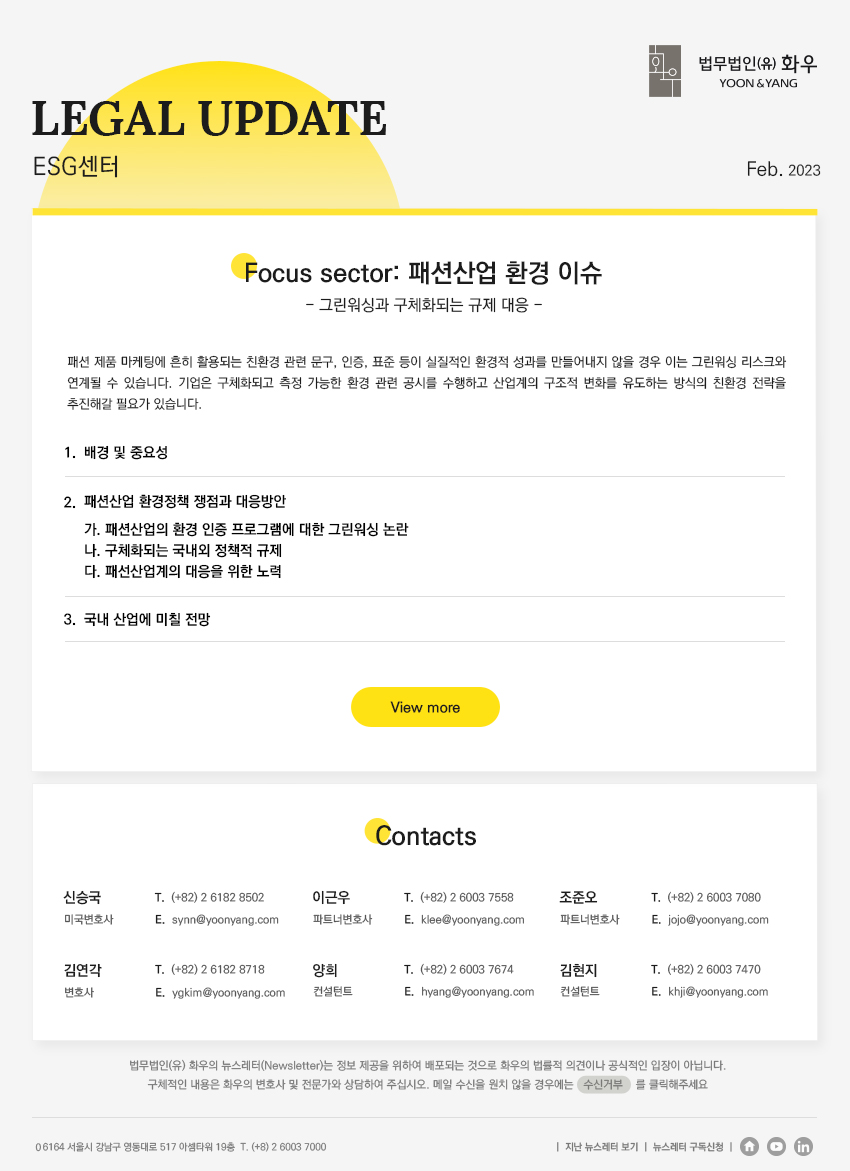
Task: Open 지난 뉴스레터 보기 link
Action: [x=601, y=1147]
